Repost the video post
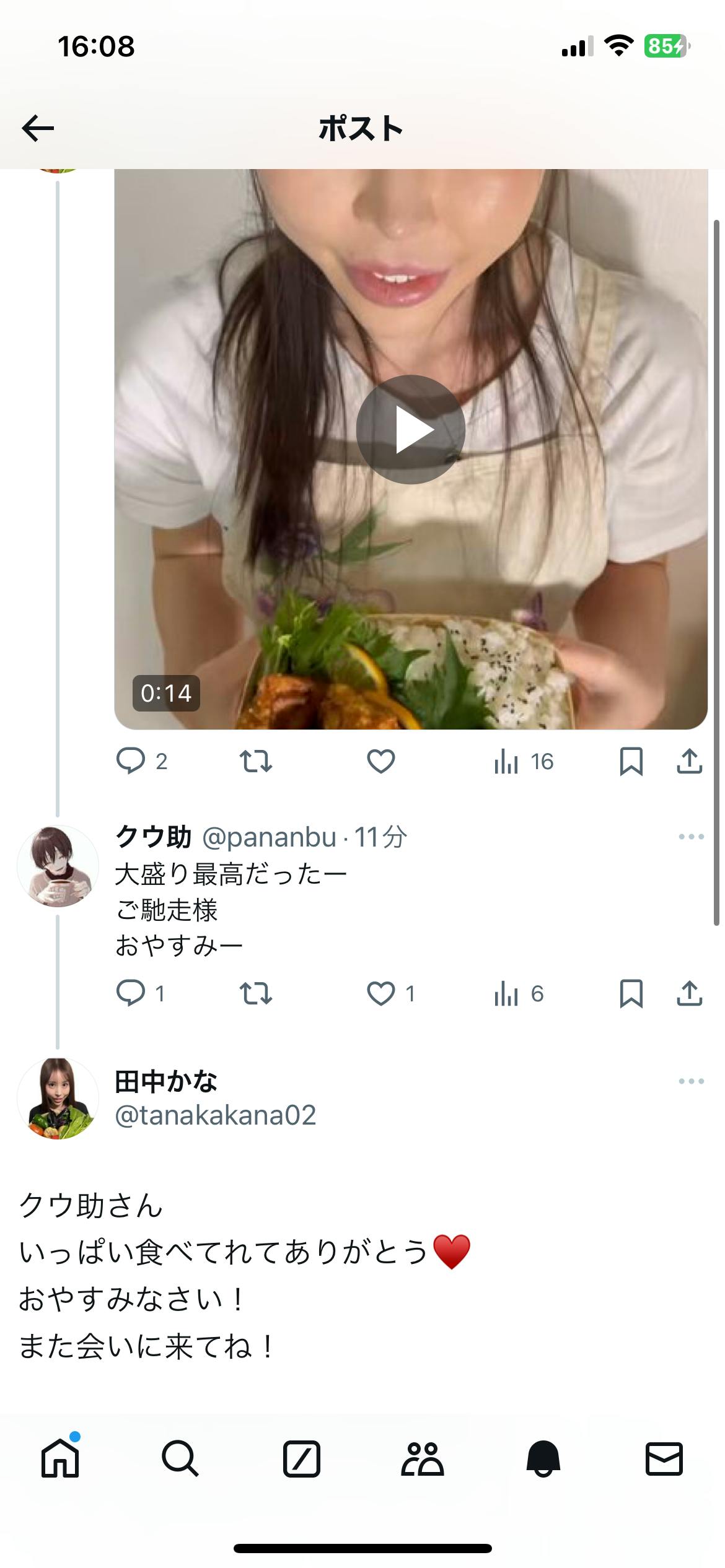Screen dimensions: 725x1568 [256, 761]
